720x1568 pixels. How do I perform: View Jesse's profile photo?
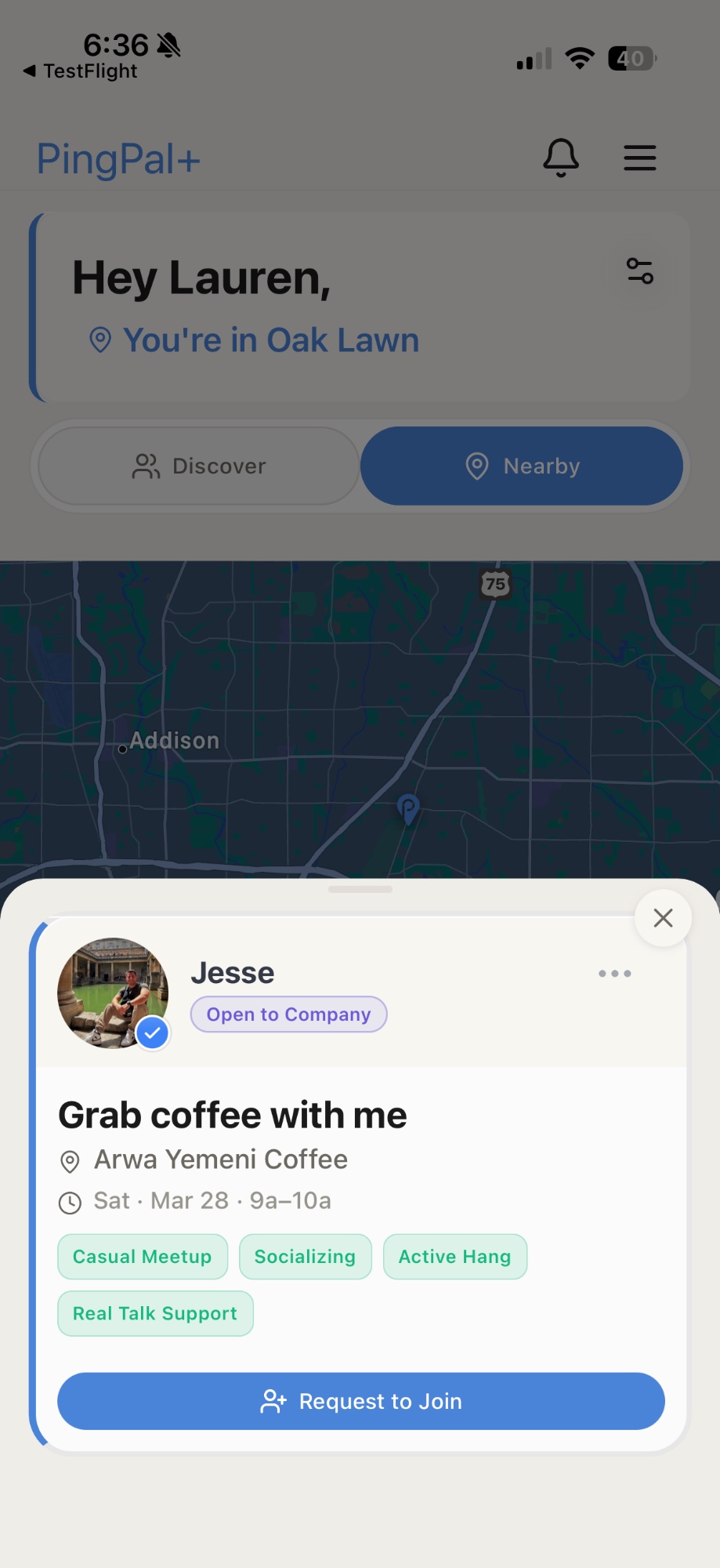[113, 993]
